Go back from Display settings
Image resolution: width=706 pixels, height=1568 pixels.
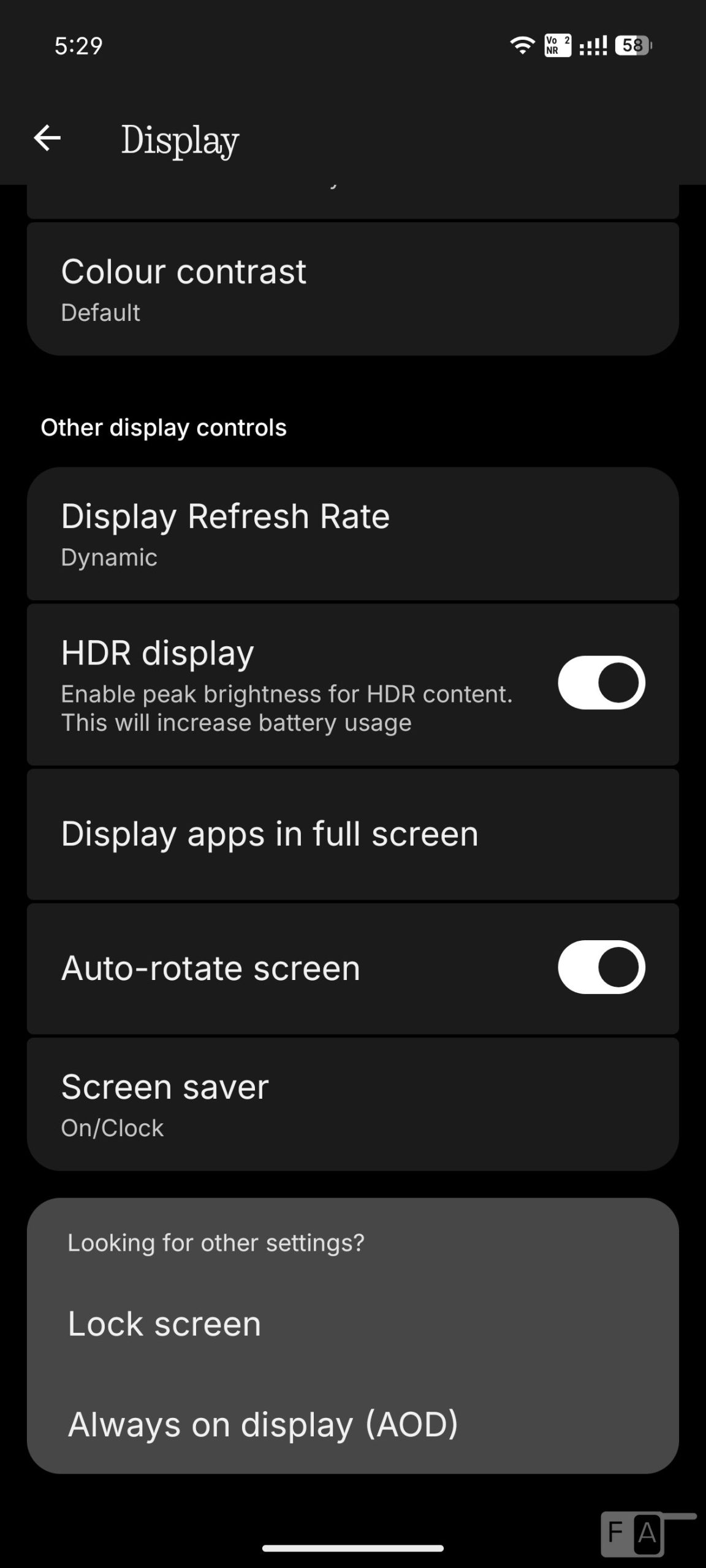pyautogui.click(x=47, y=138)
